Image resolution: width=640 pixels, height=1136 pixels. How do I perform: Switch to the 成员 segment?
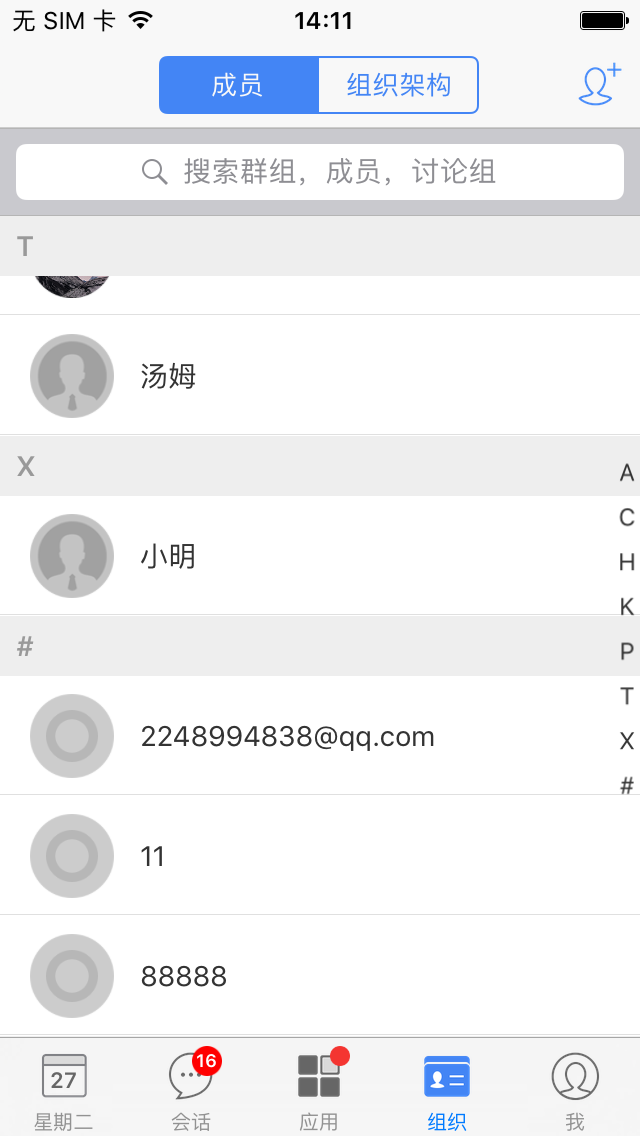tap(238, 85)
